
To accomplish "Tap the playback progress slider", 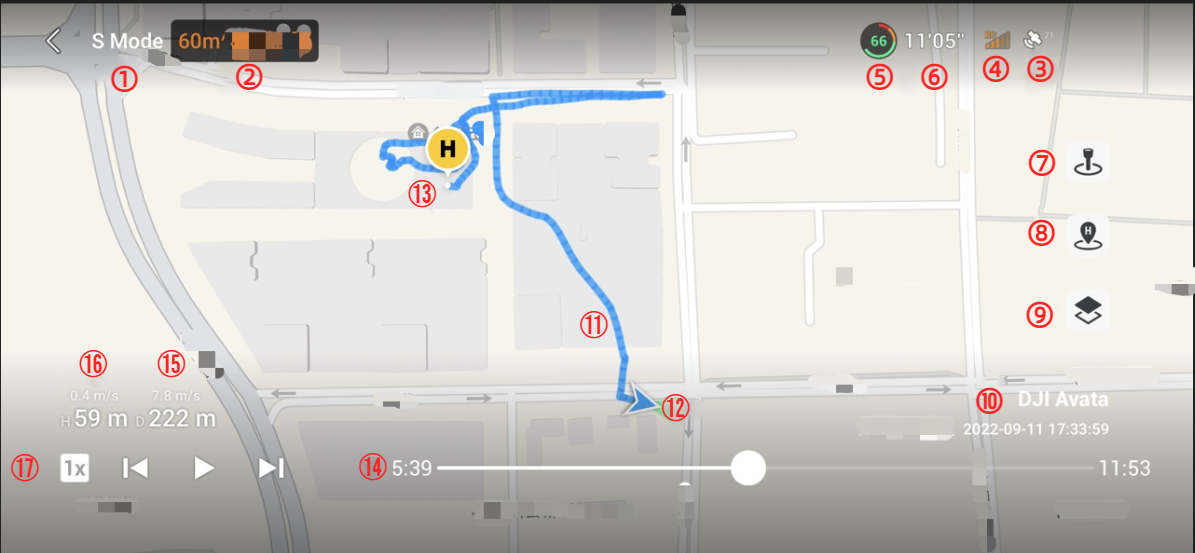I will pyautogui.click(x=747, y=468).
